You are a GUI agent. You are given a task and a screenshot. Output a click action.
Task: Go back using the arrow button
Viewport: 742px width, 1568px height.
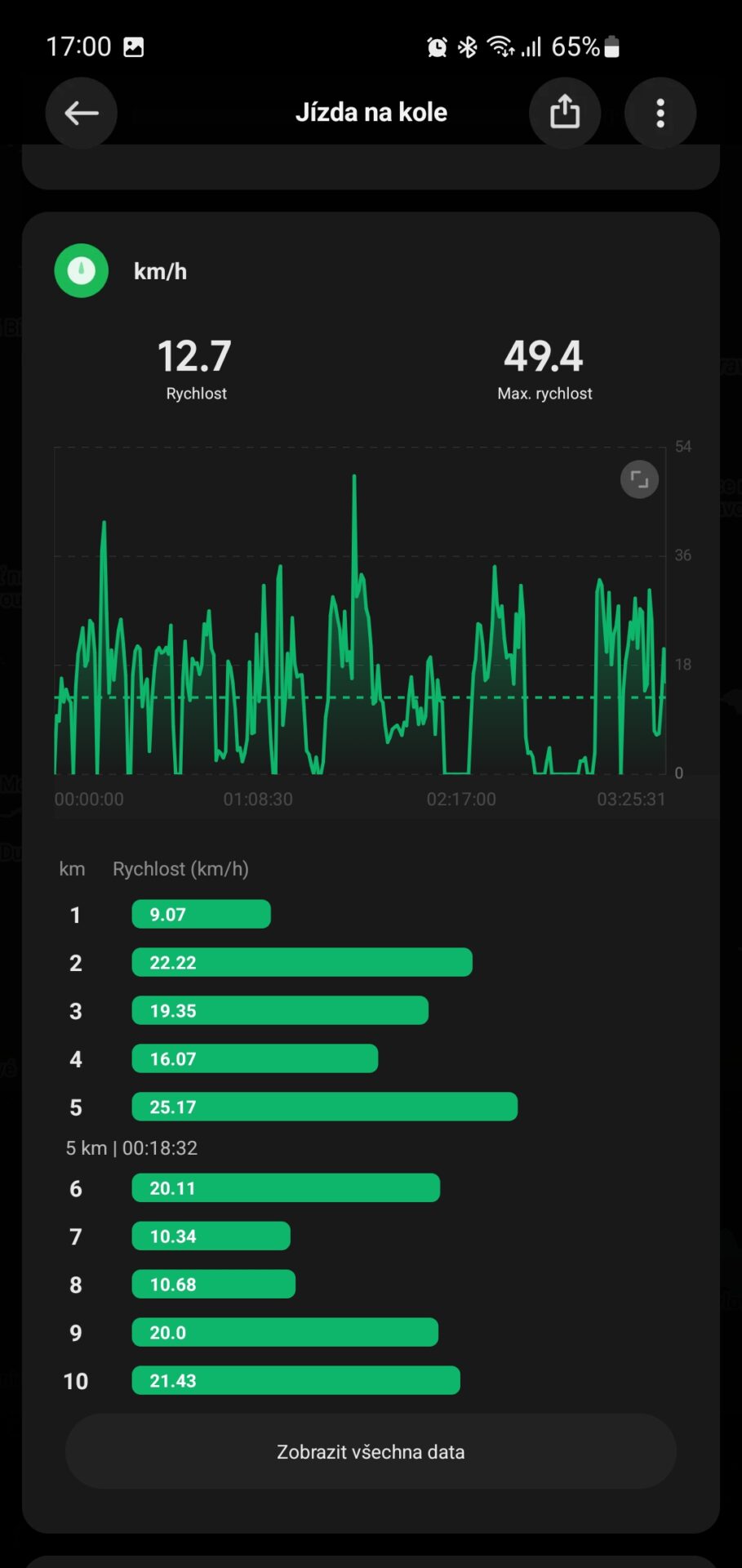81,113
